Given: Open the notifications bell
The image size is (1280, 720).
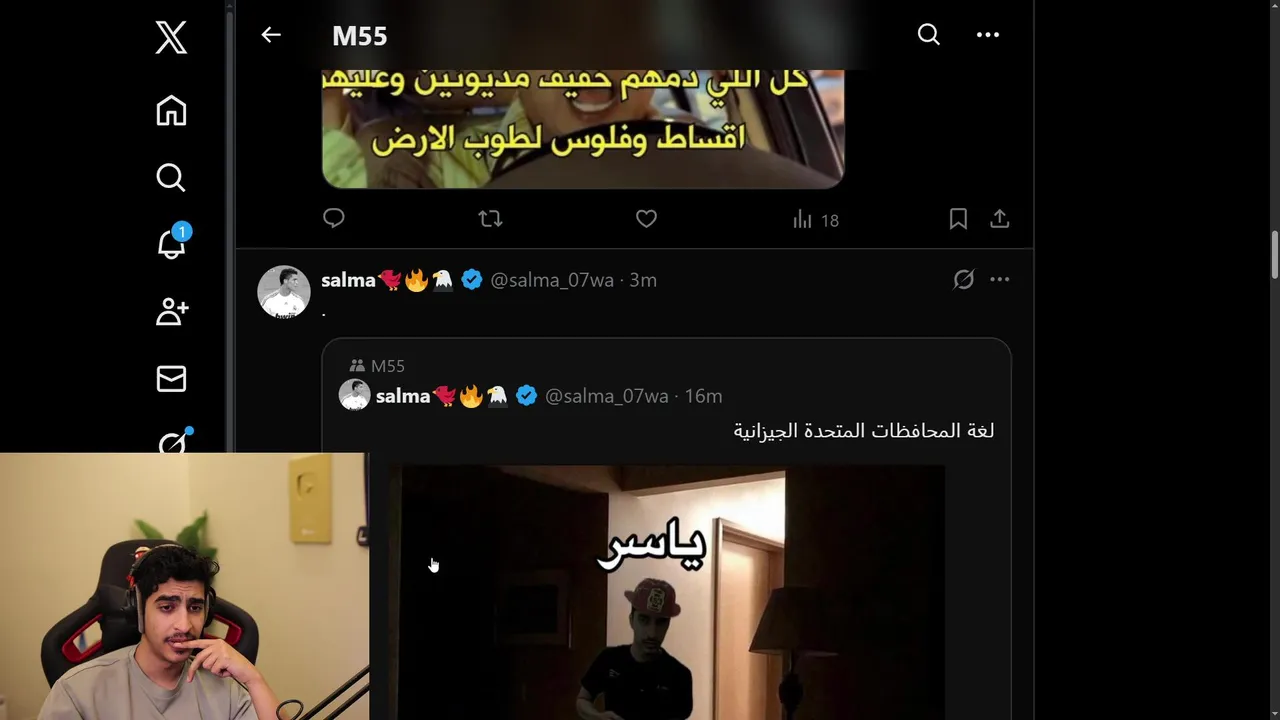Looking at the screenshot, I should pyautogui.click(x=171, y=244).
